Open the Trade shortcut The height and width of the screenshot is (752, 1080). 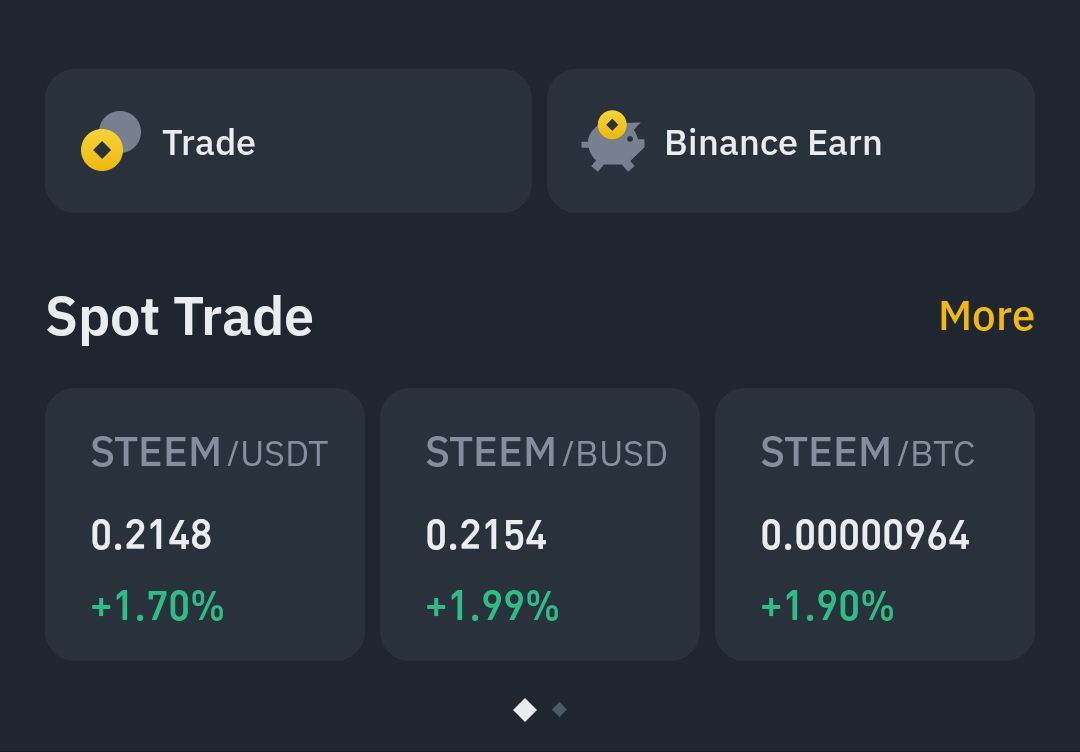[x=288, y=141]
